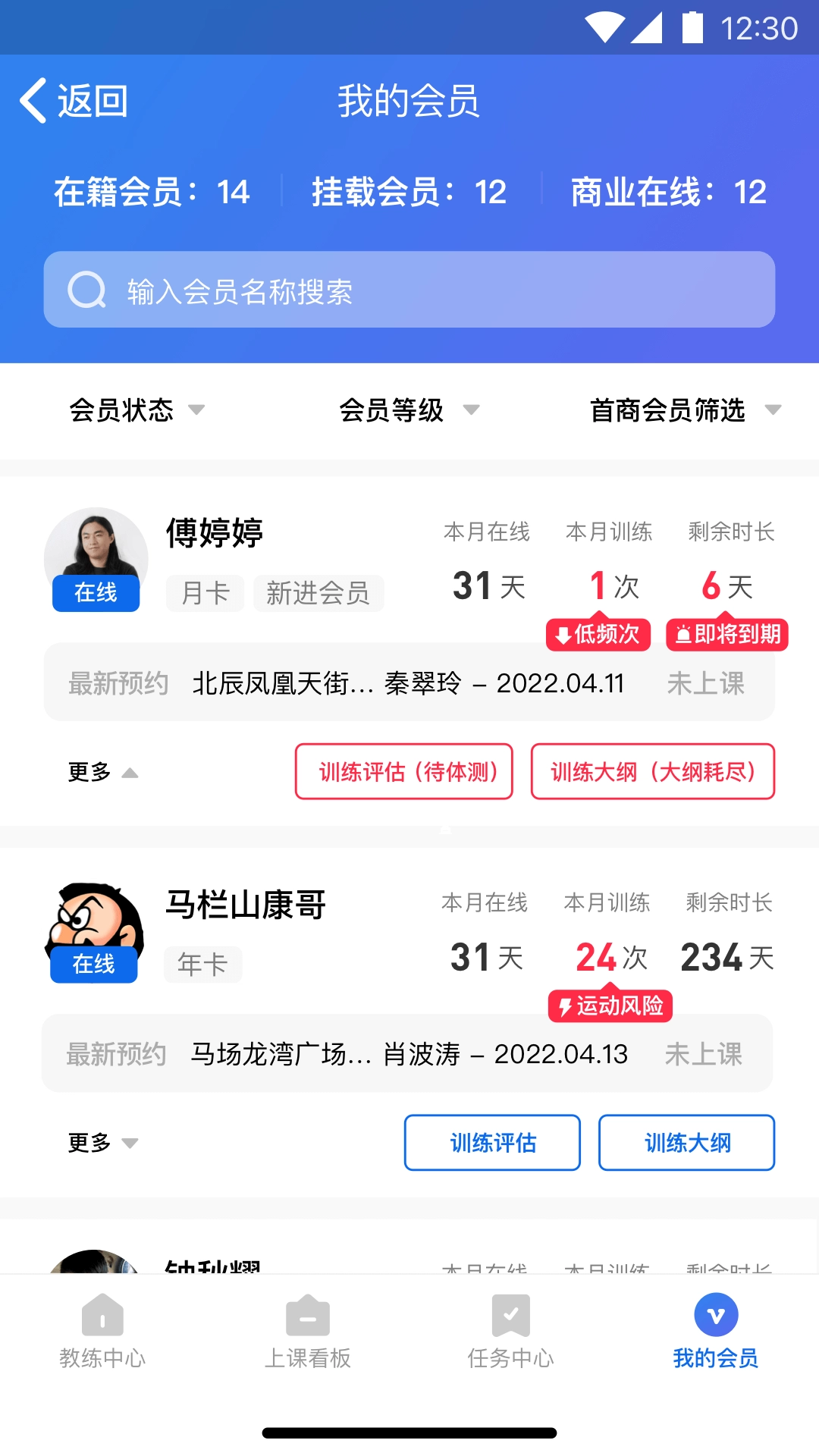Click 训练评估（待体测）button

404,772
